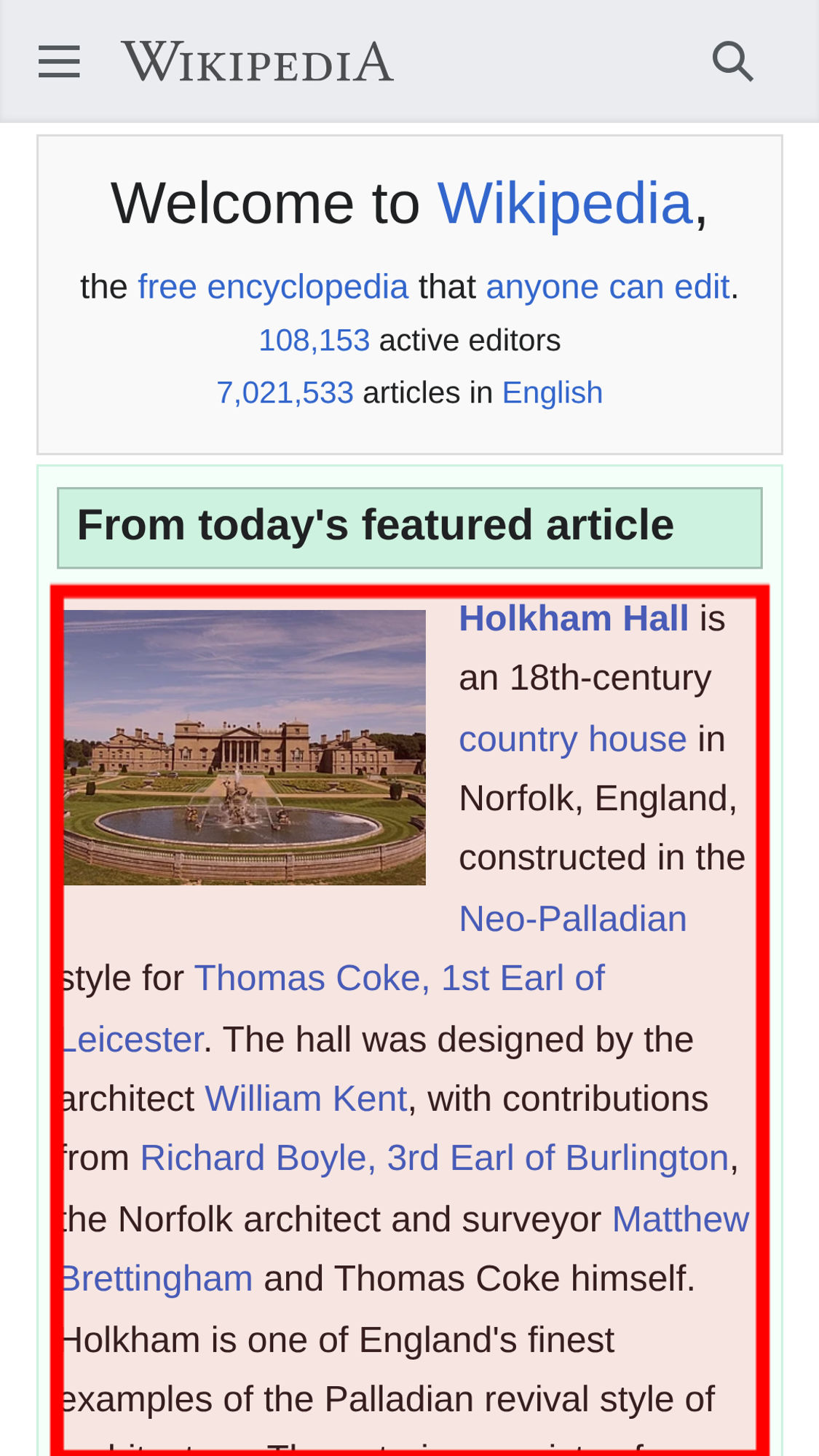Open the anyone can edit link
Viewport: 819px width, 1456px height.
click(607, 287)
